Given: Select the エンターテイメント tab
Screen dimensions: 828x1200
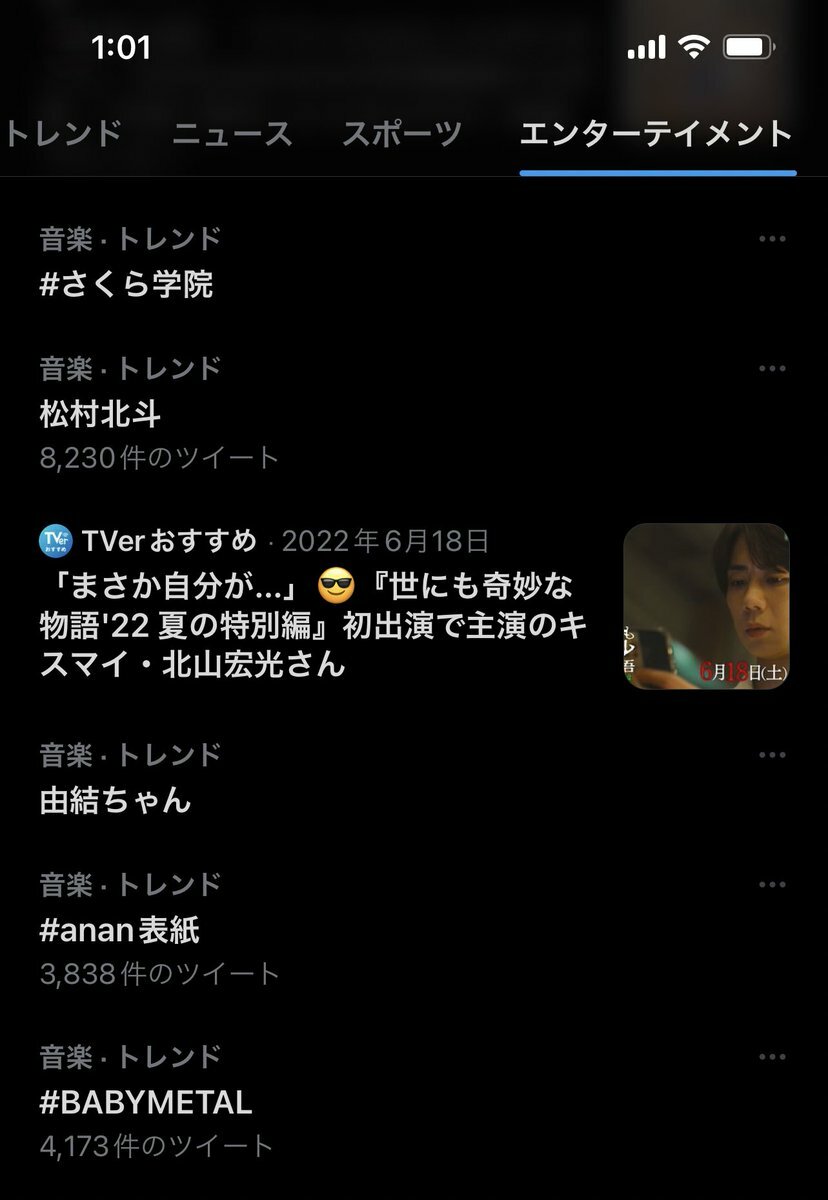Looking at the screenshot, I should point(656,134).
